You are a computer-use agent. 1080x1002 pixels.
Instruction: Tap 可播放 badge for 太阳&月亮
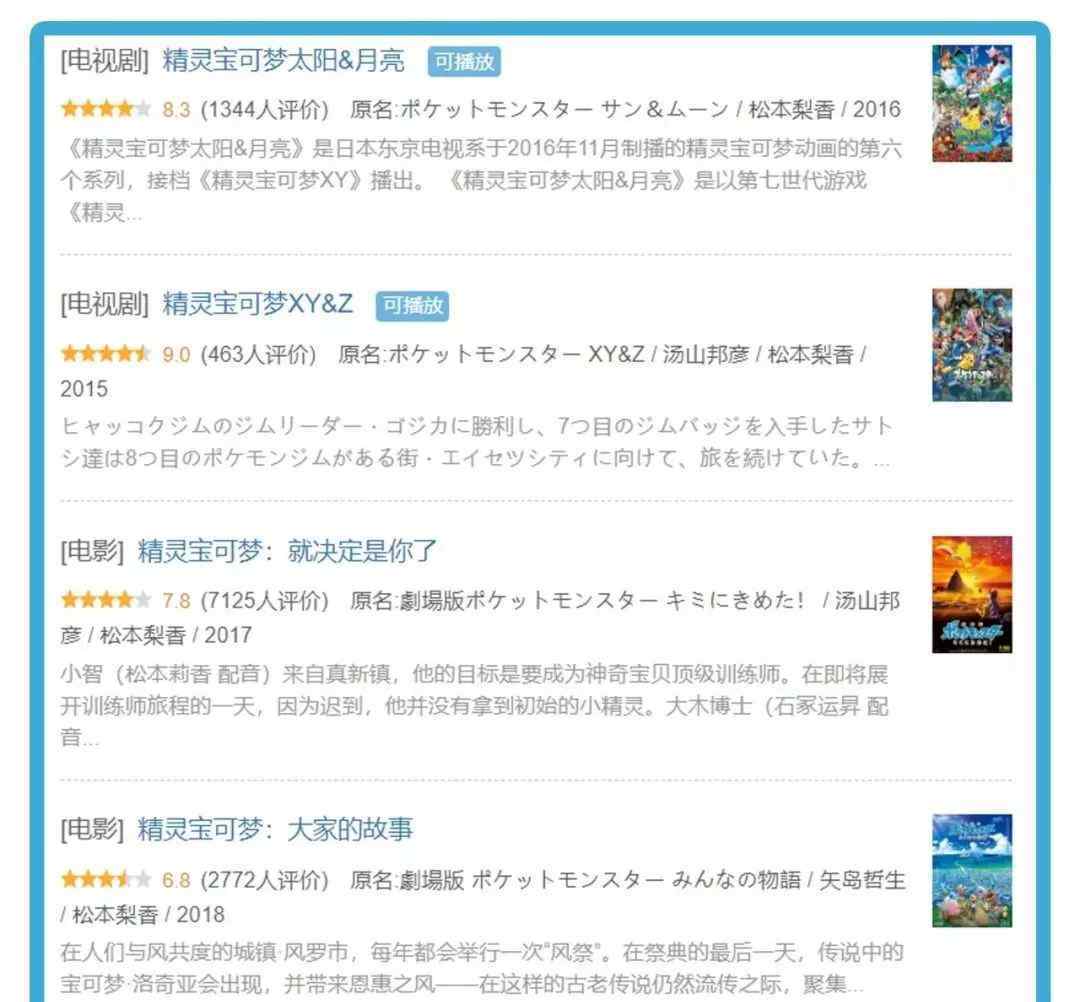(x=464, y=62)
